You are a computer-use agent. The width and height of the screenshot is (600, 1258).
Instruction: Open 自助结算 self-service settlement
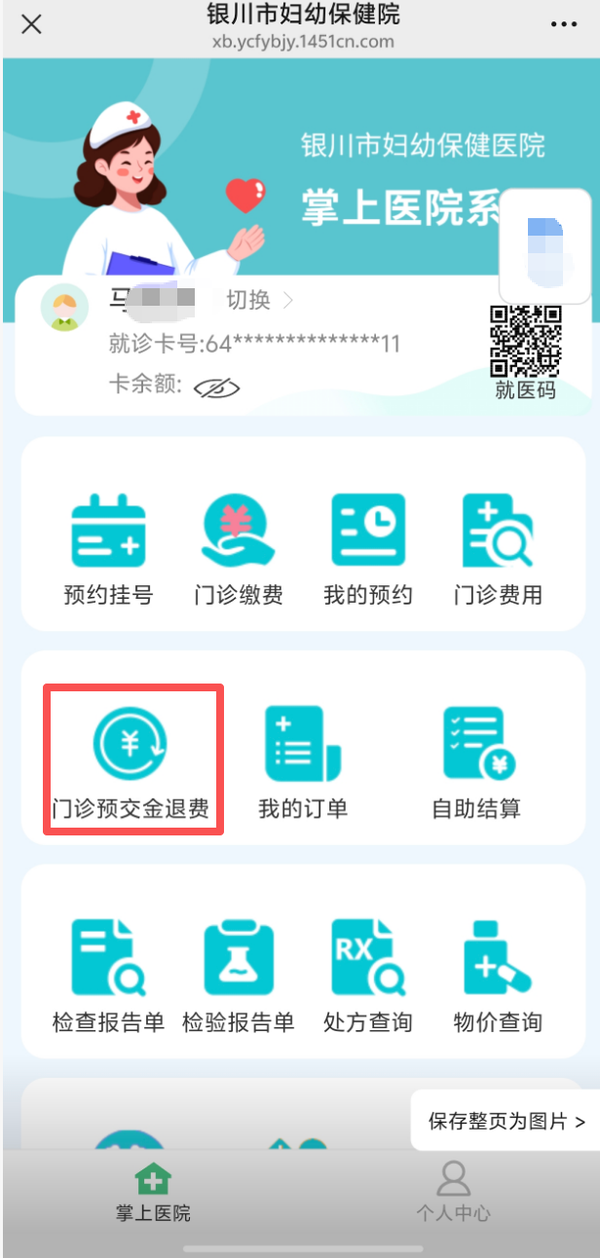476,759
